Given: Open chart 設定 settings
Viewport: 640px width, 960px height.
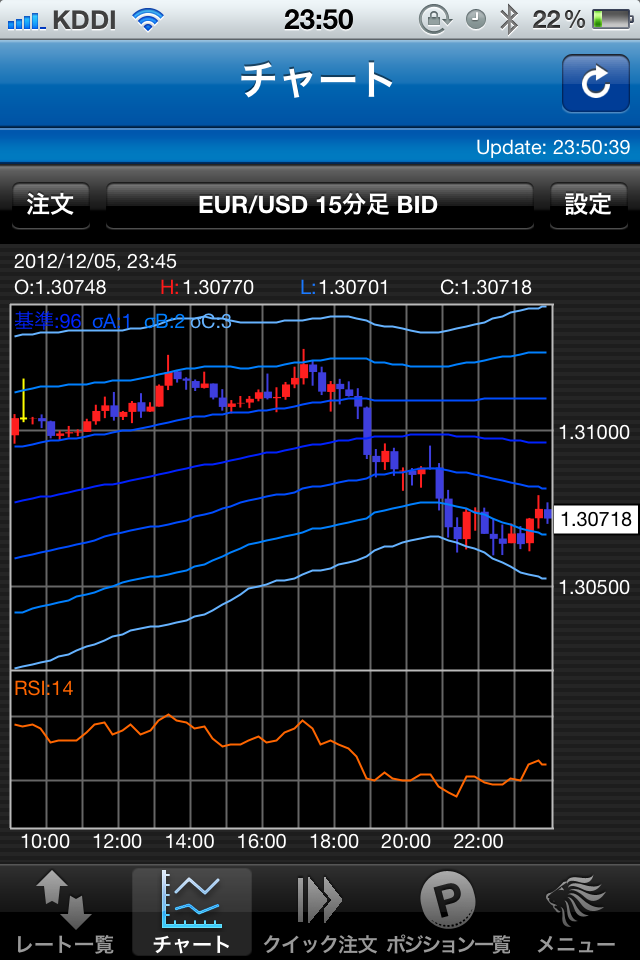Looking at the screenshot, I should point(588,205).
